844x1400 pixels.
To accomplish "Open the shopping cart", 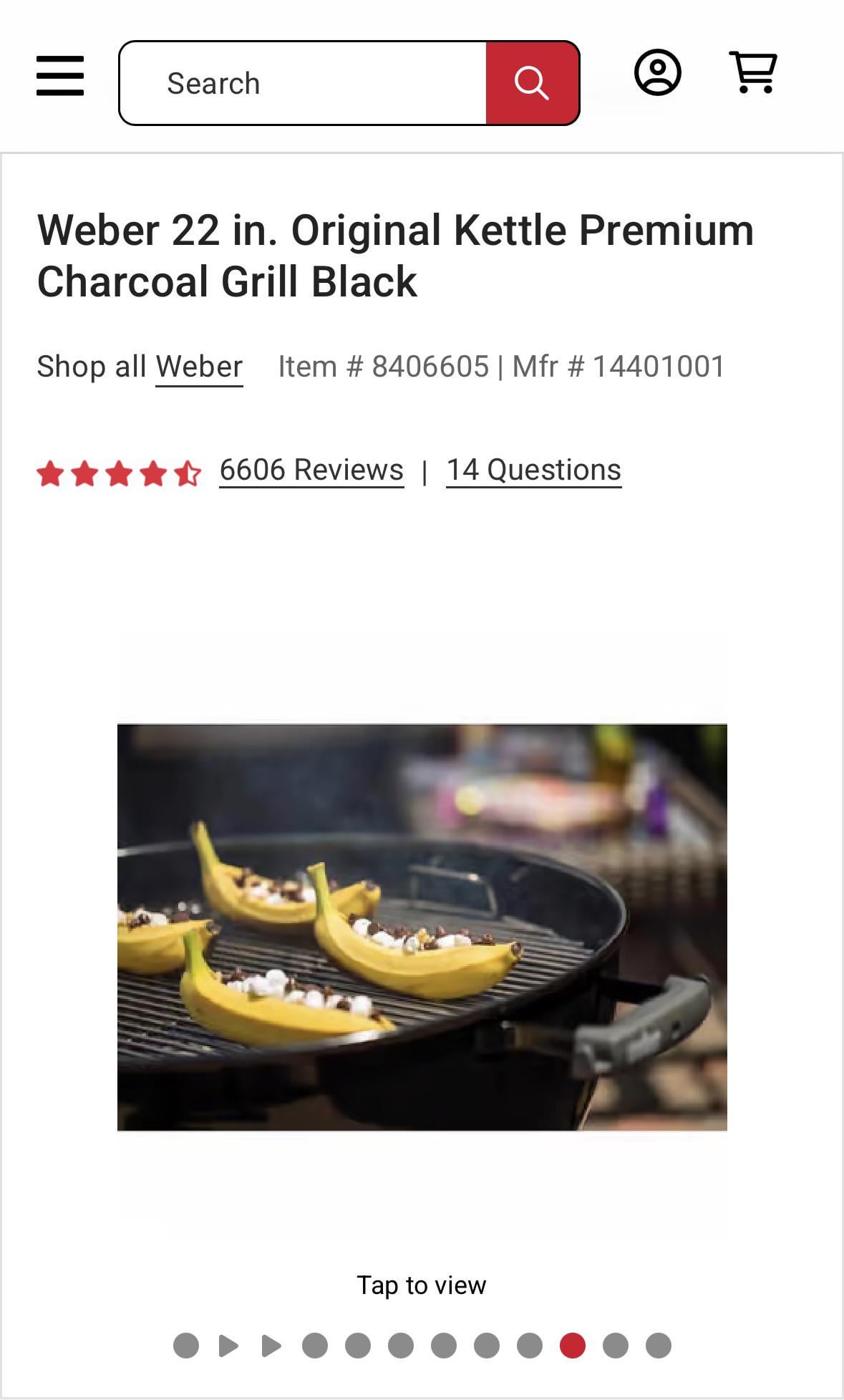I will [x=753, y=72].
